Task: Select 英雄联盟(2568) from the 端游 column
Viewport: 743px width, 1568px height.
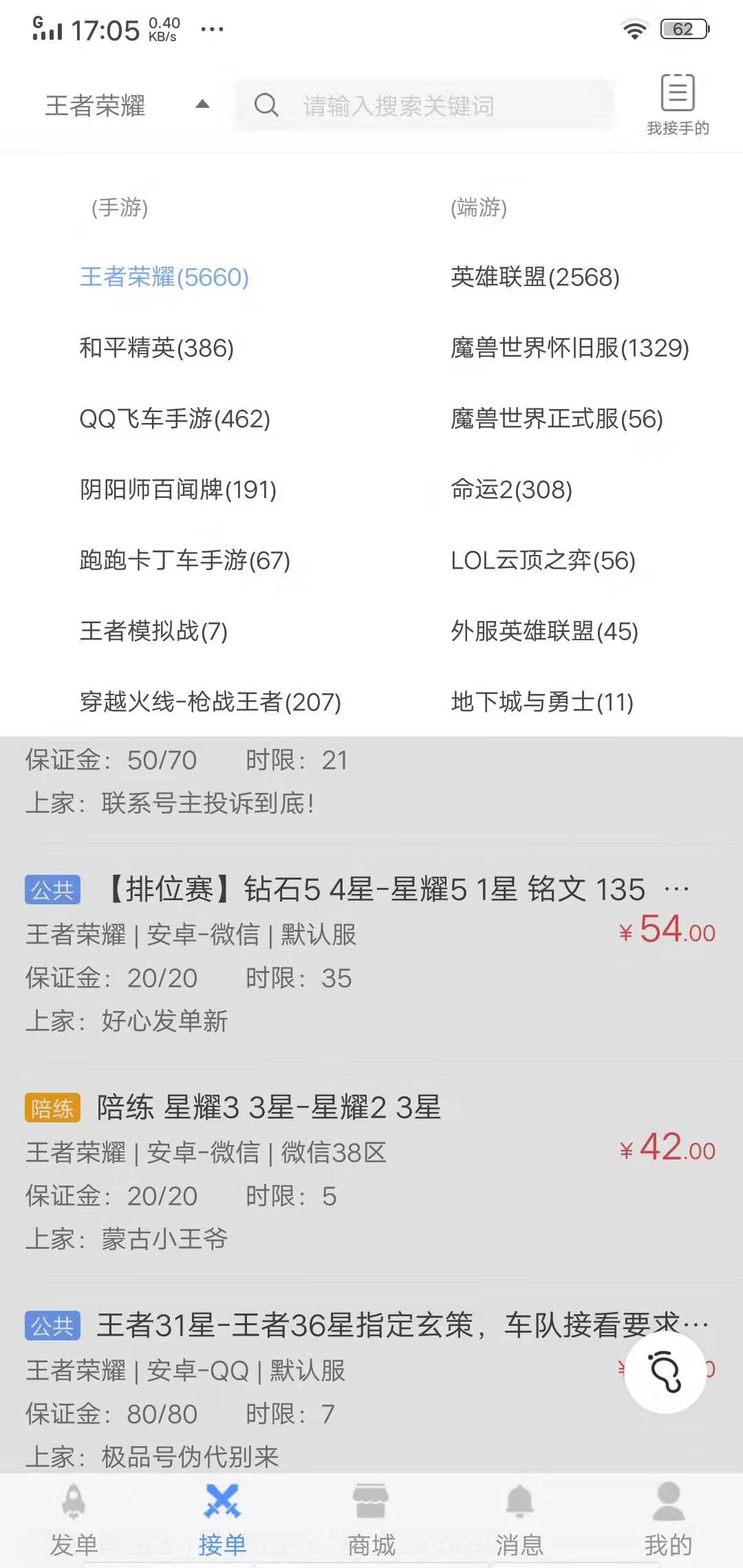Action: coord(535,278)
